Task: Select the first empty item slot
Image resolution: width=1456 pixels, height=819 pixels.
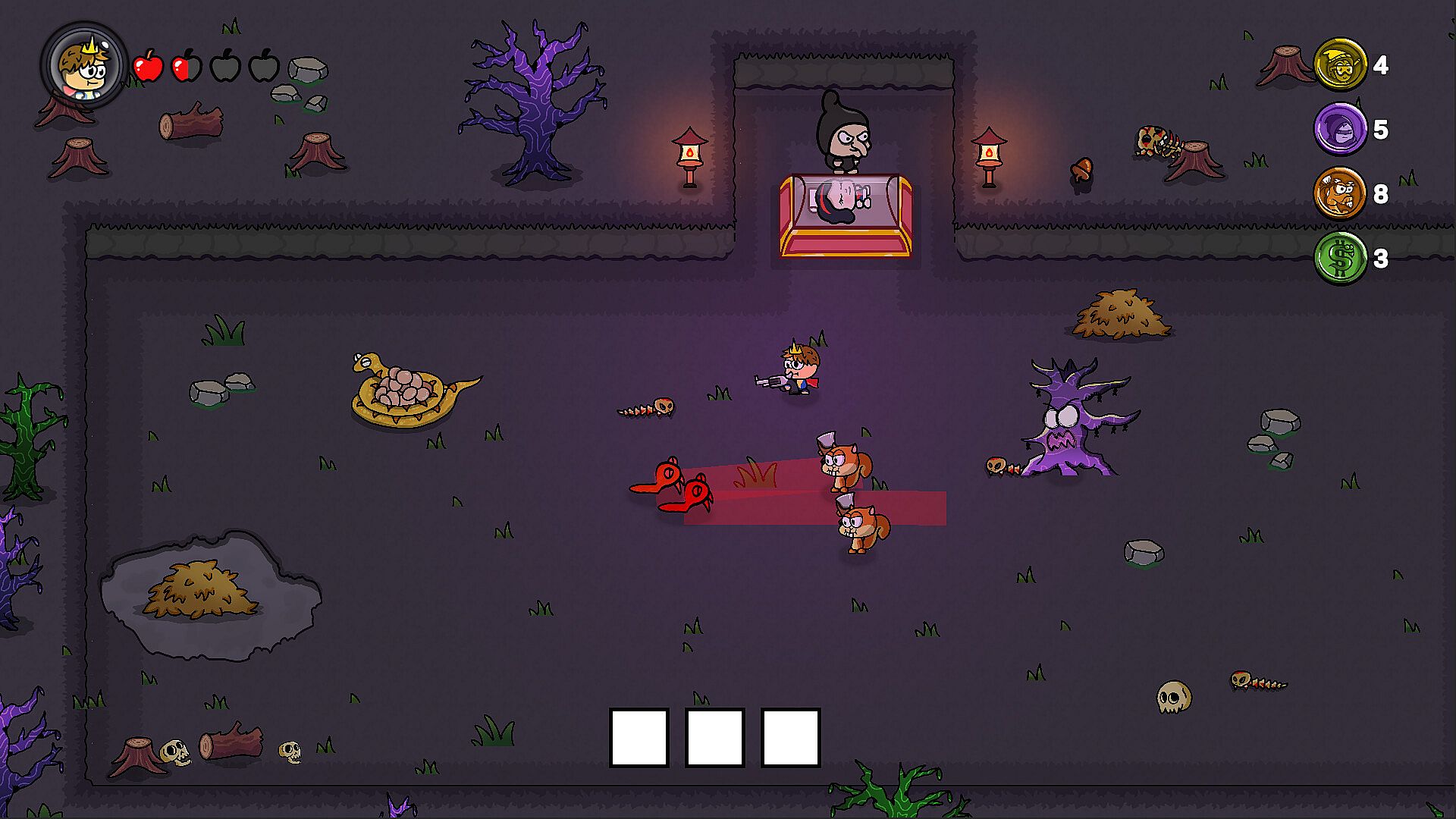Action: coord(639,737)
